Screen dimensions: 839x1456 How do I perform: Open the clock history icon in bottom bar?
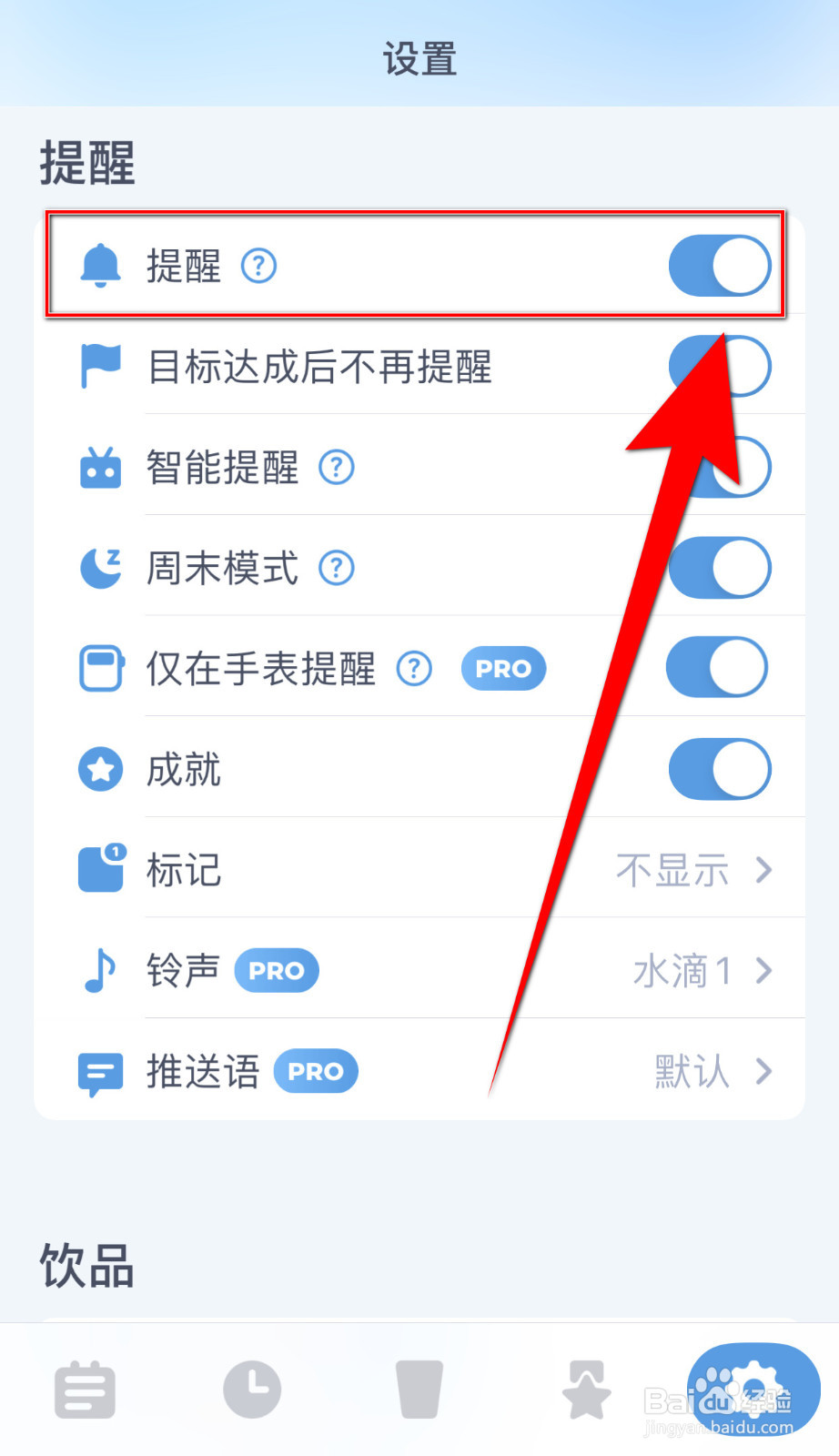click(x=252, y=1390)
